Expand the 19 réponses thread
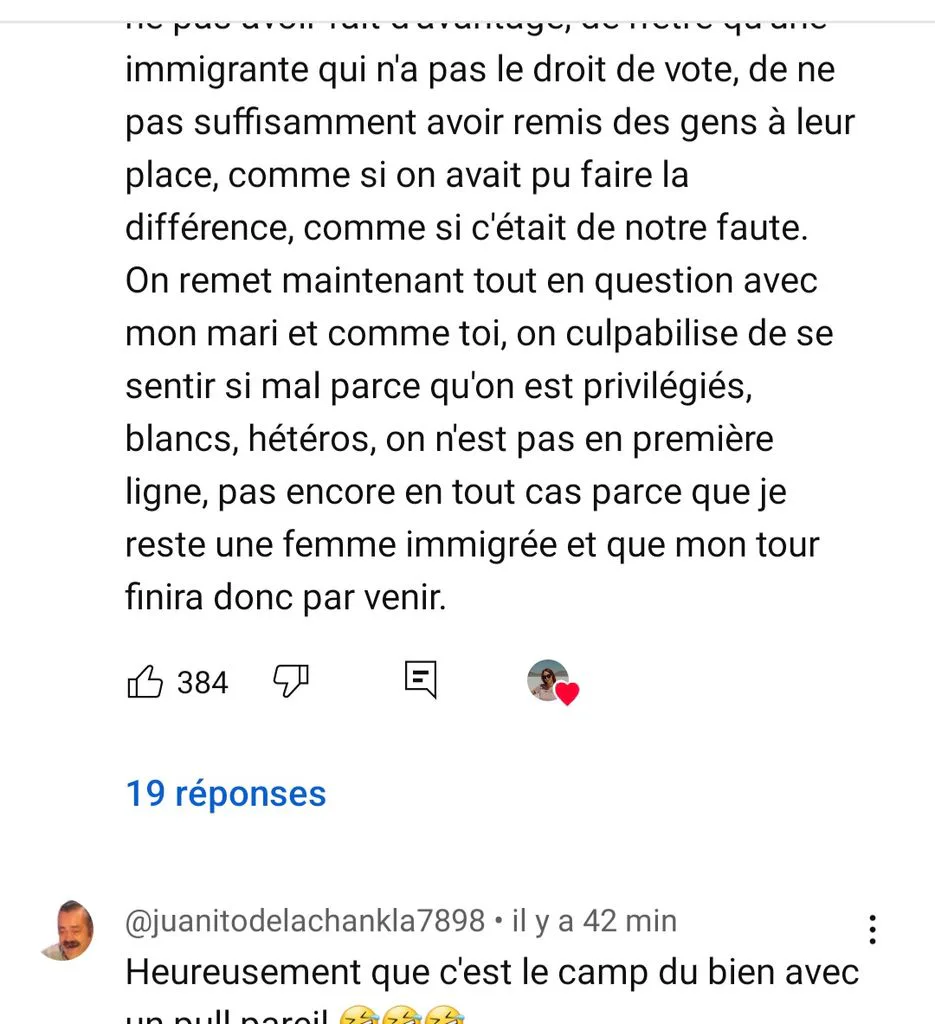The height and width of the screenshot is (1024, 935). pos(225,793)
